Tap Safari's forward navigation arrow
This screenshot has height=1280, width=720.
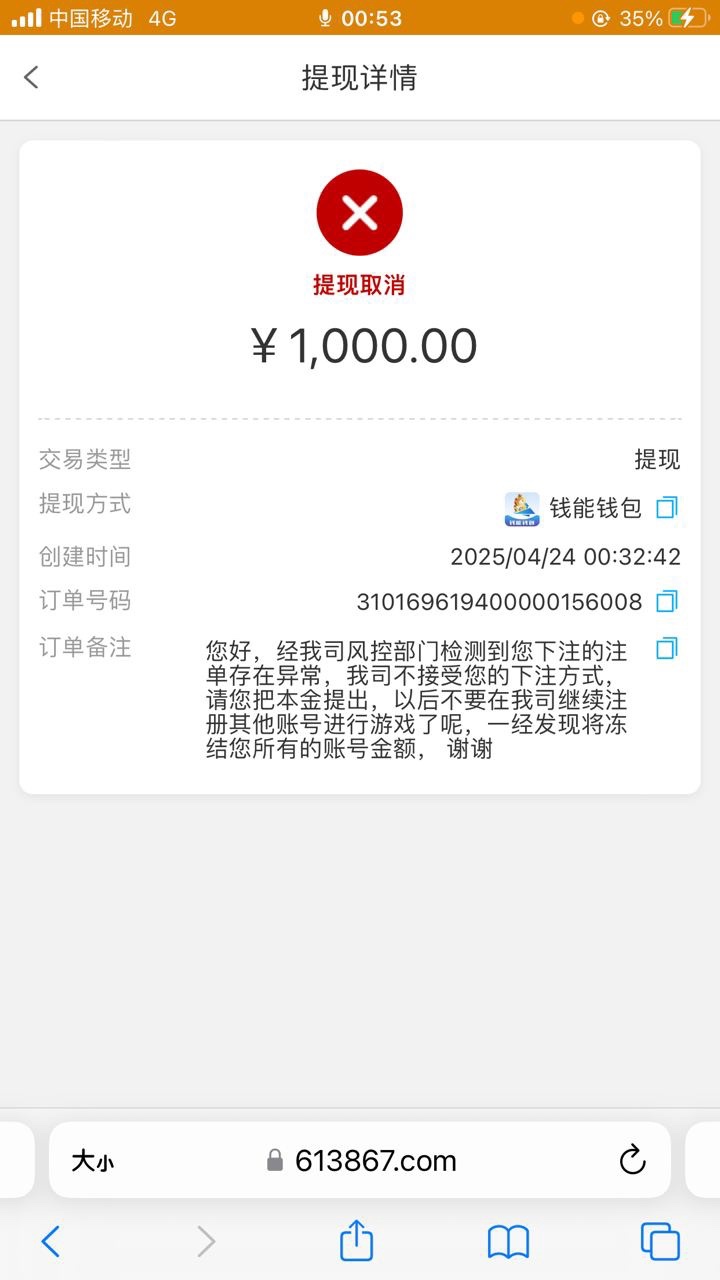click(x=206, y=1240)
